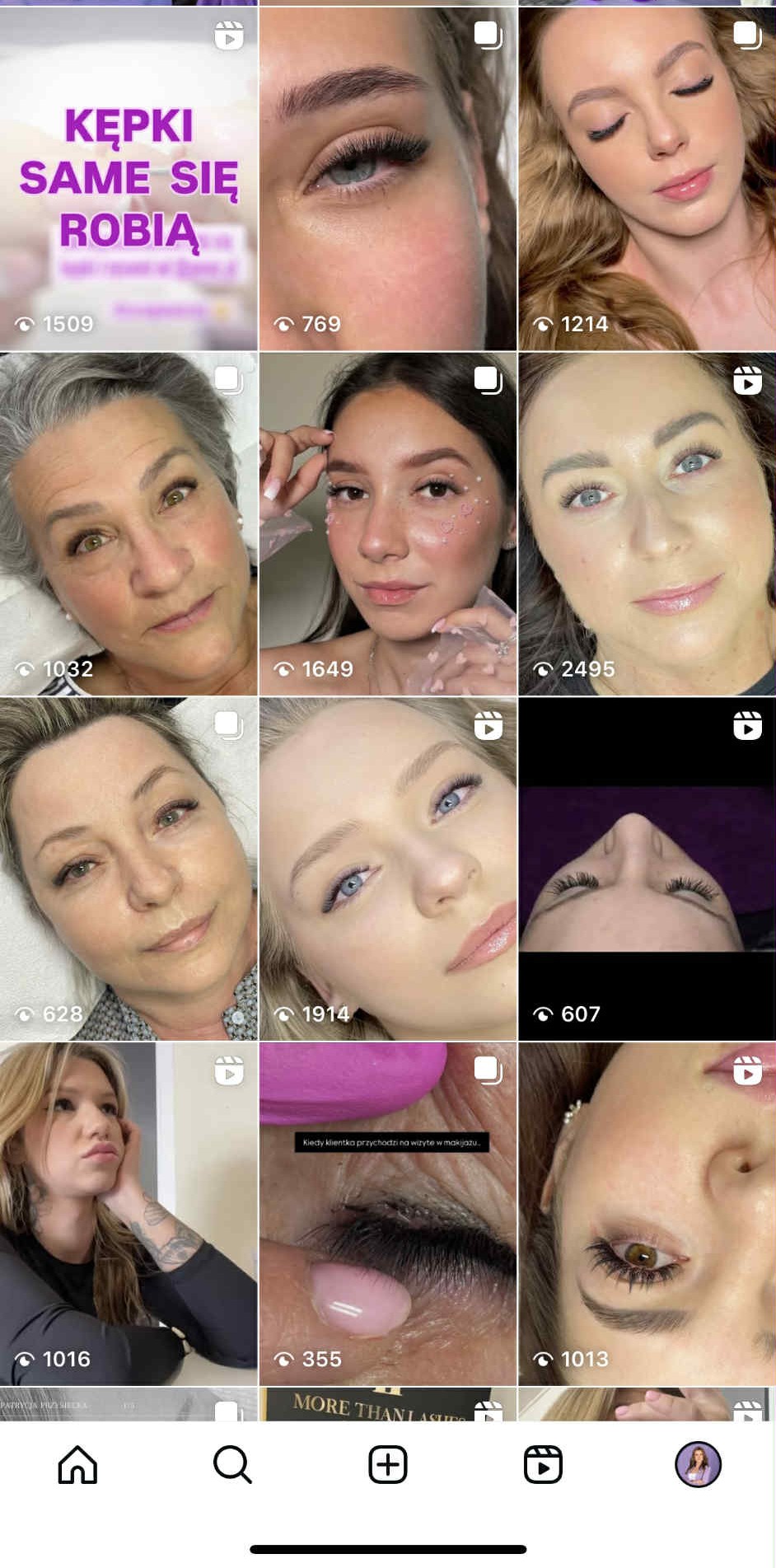Play the reel with 1016 views
The width and height of the screenshot is (776, 1568).
tap(129, 1213)
